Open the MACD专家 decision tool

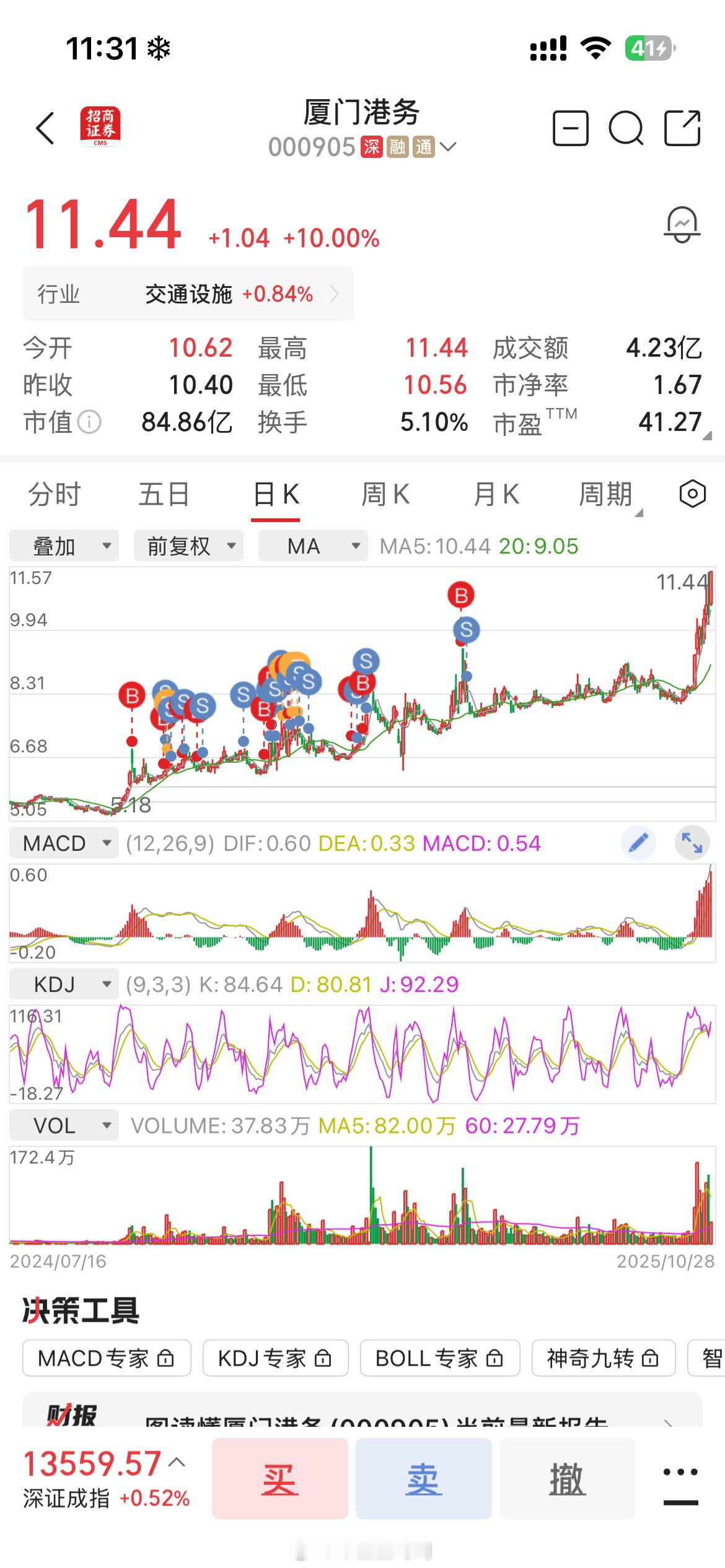click(x=105, y=1358)
